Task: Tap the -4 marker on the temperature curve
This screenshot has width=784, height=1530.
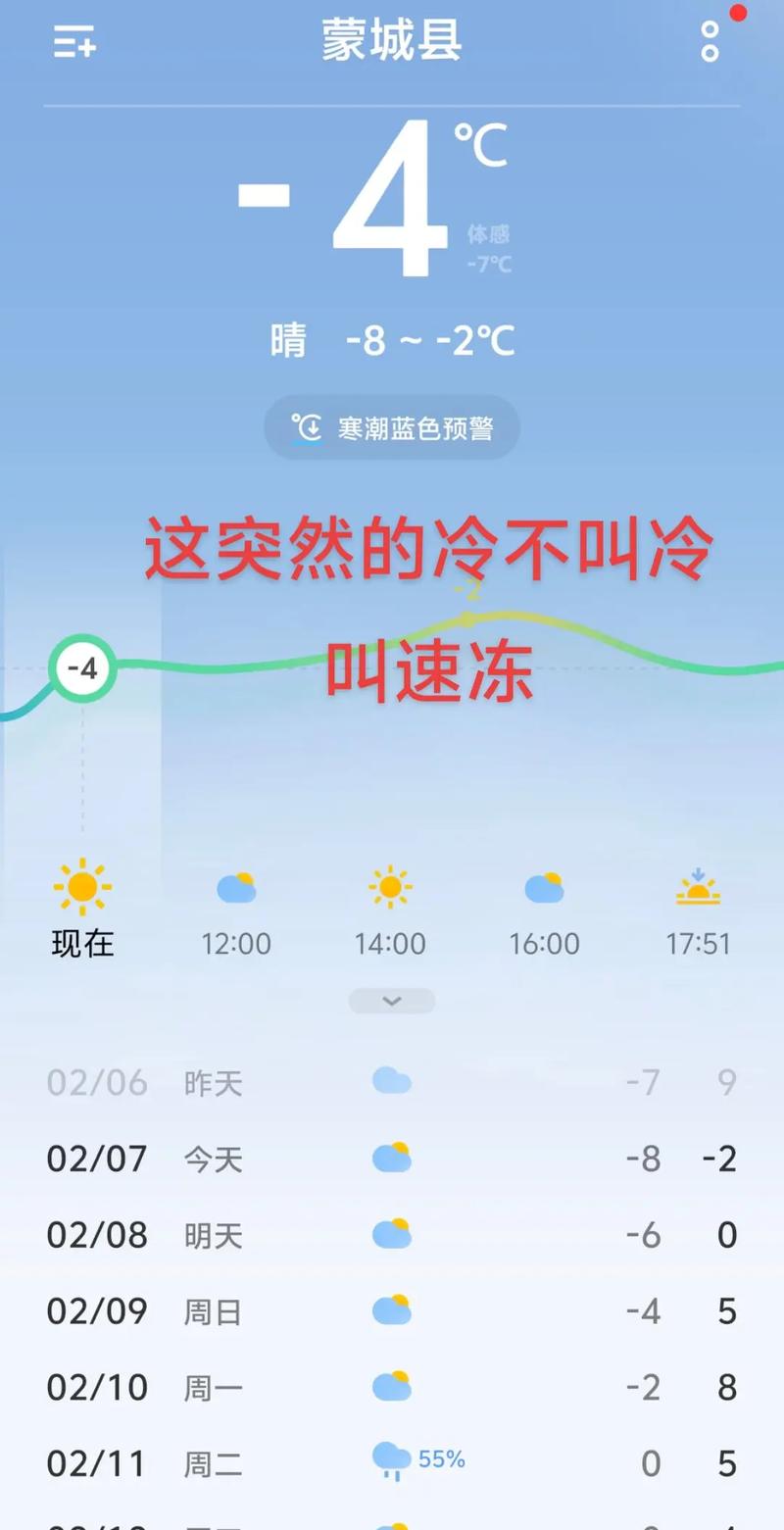Action: pyautogui.click(x=82, y=669)
